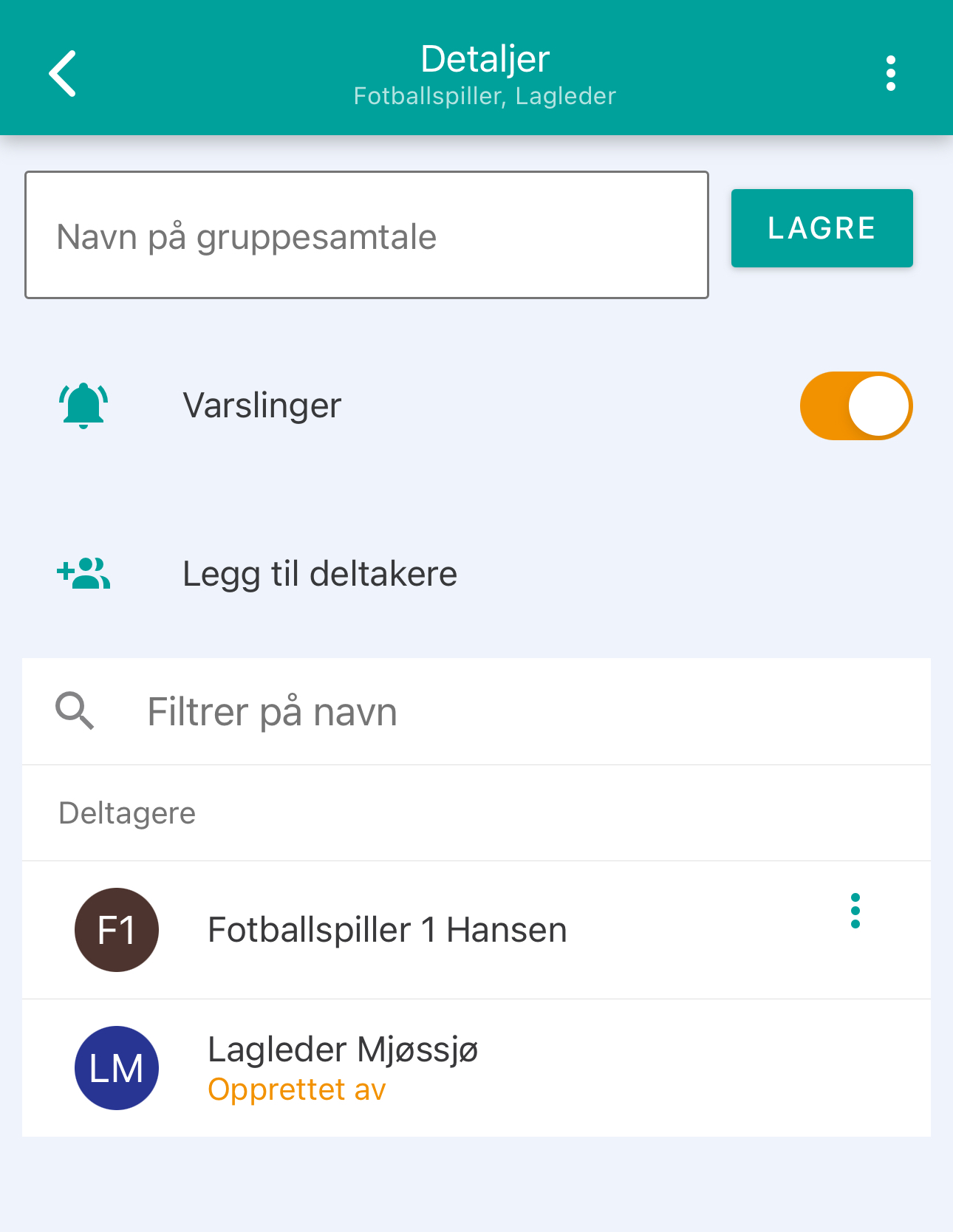953x1232 pixels.
Task: Open the overflow menu in the header
Action: click(890, 73)
